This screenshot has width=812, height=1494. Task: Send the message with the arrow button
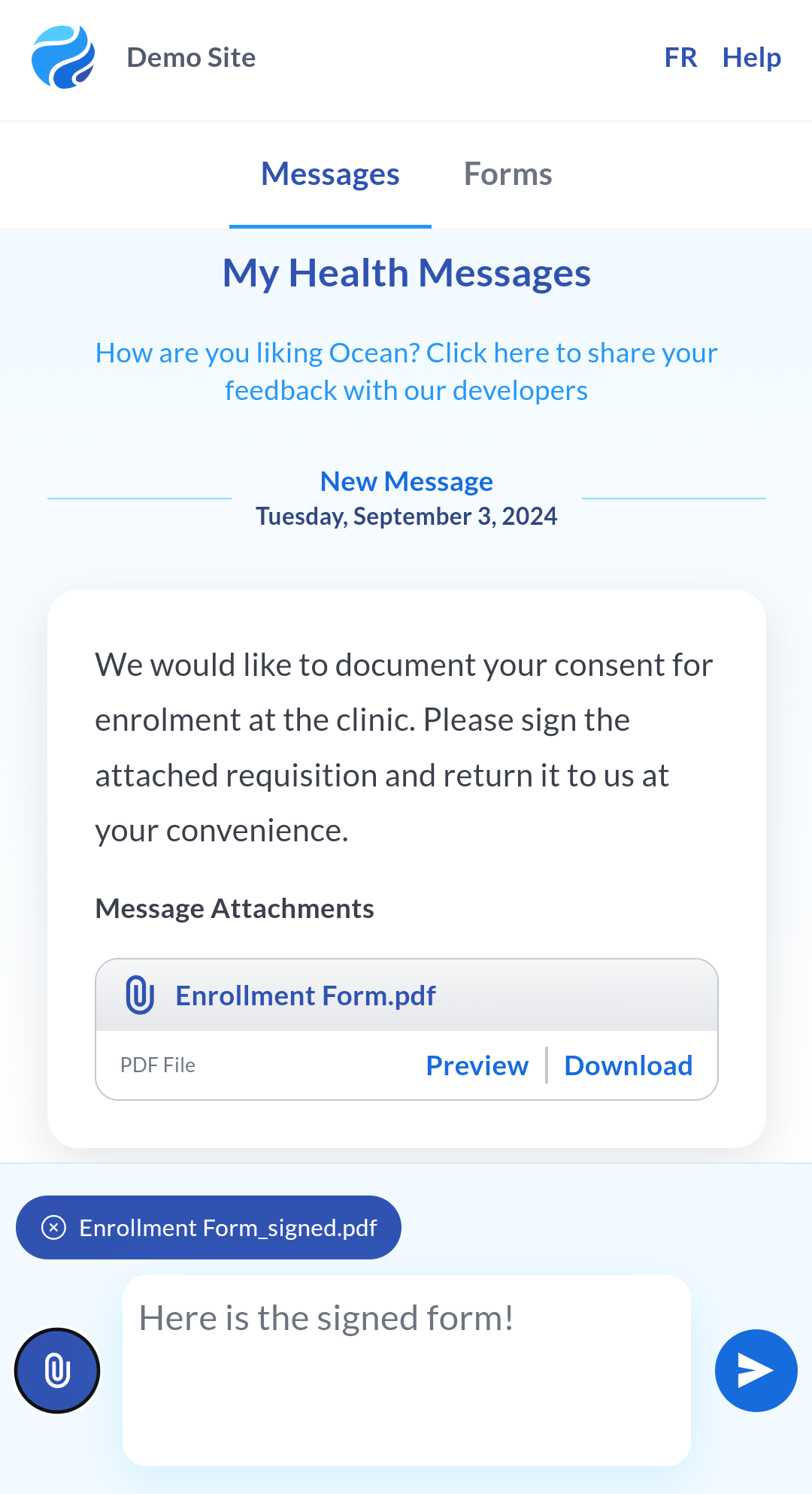(756, 1371)
